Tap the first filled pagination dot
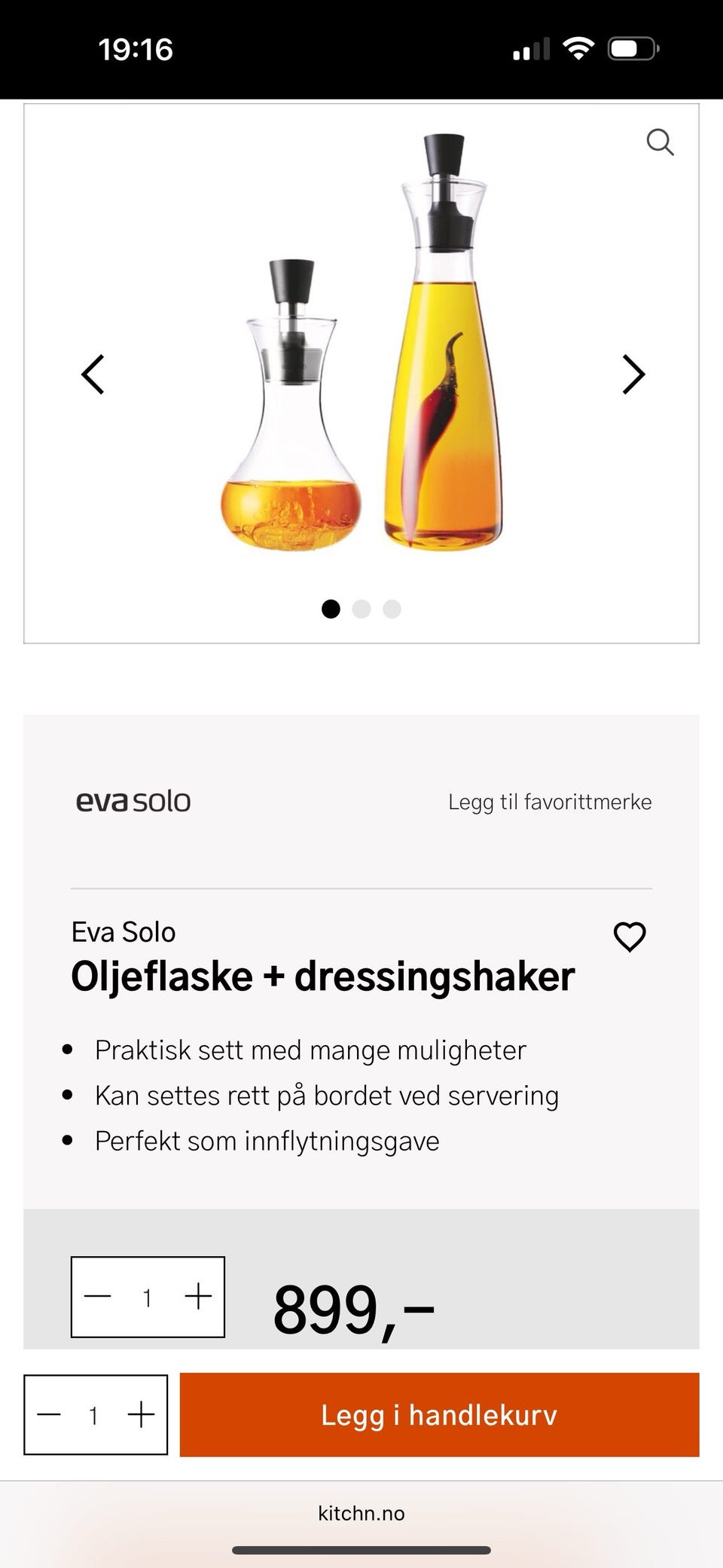The width and height of the screenshot is (723, 1568). click(331, 609)
